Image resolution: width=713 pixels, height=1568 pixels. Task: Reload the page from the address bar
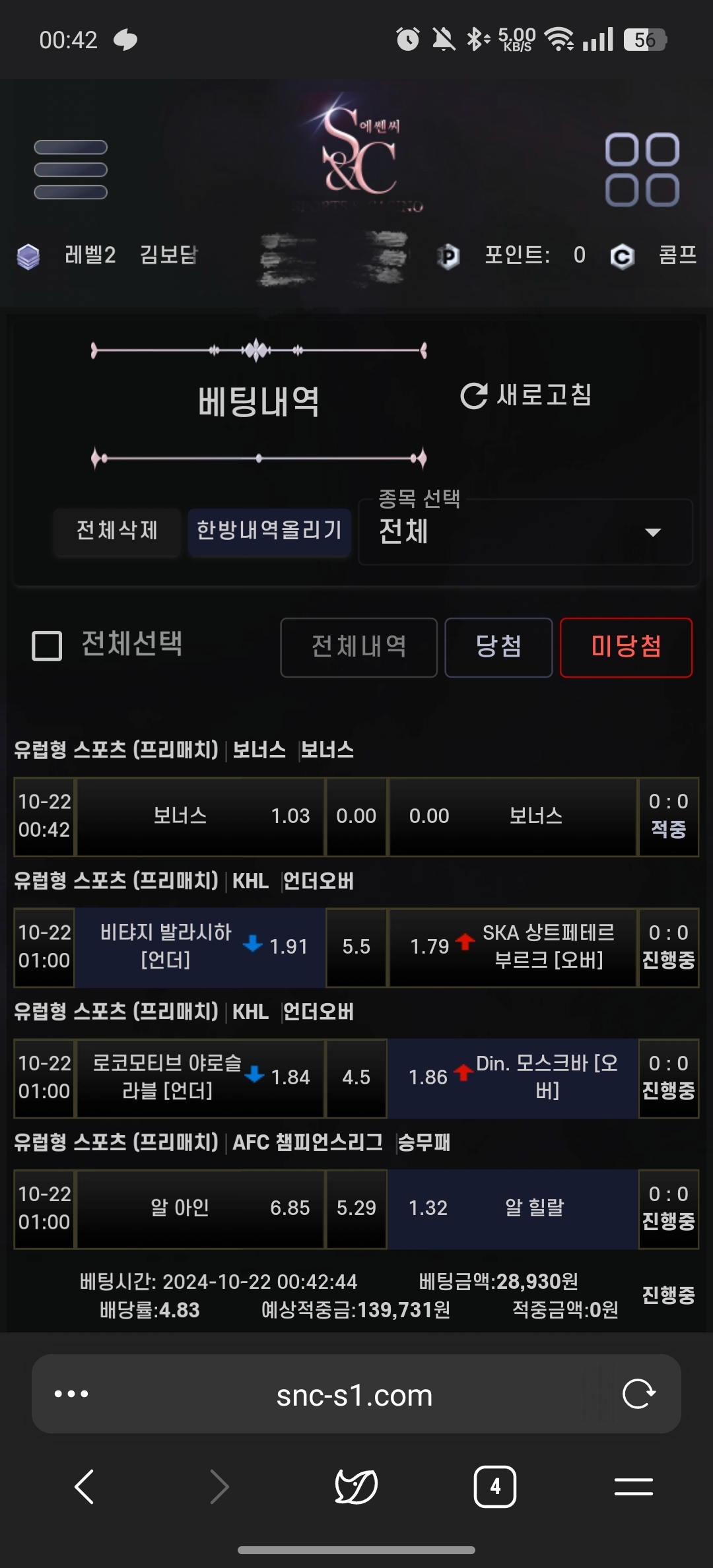pyautogui.click(x=638, y=1394)
